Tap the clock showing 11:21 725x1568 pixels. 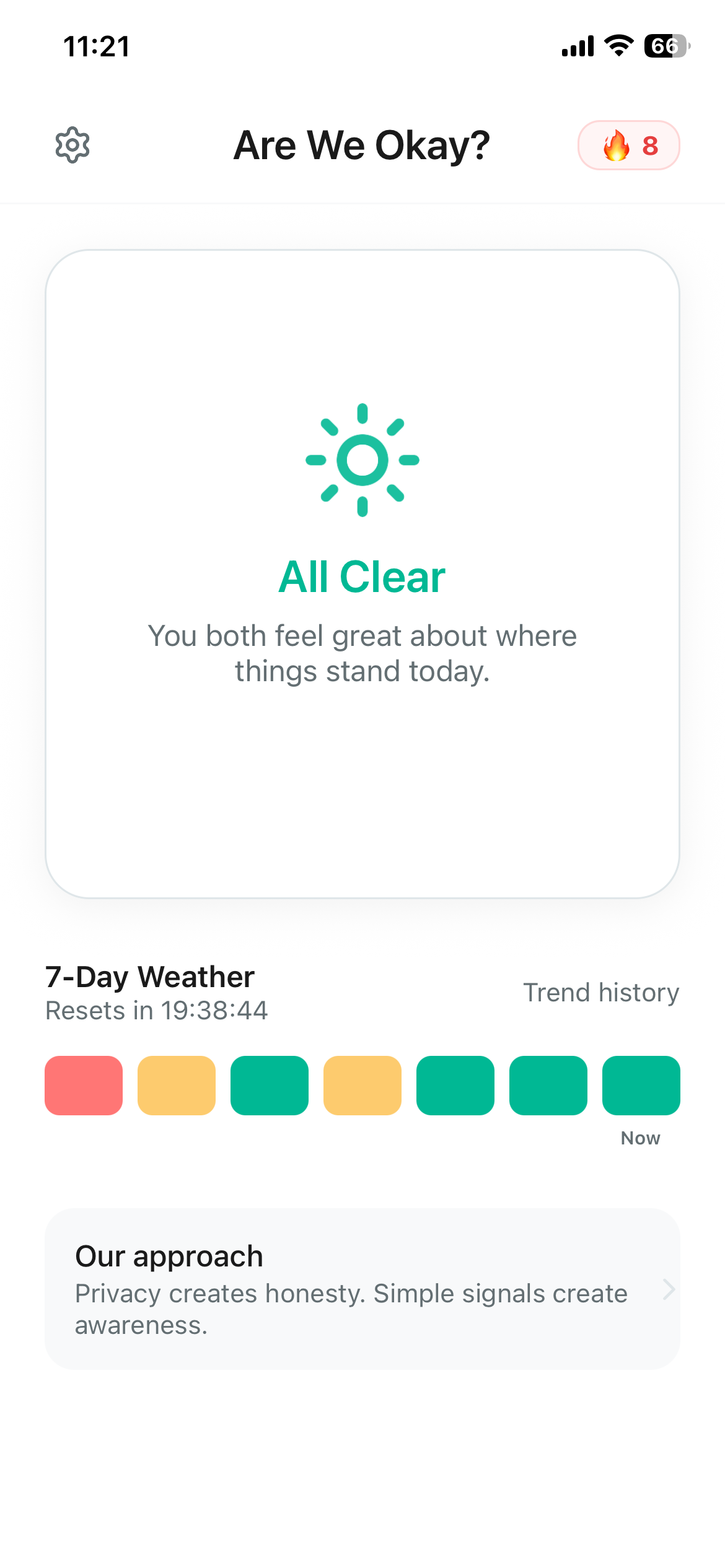[x=97, y=45]
